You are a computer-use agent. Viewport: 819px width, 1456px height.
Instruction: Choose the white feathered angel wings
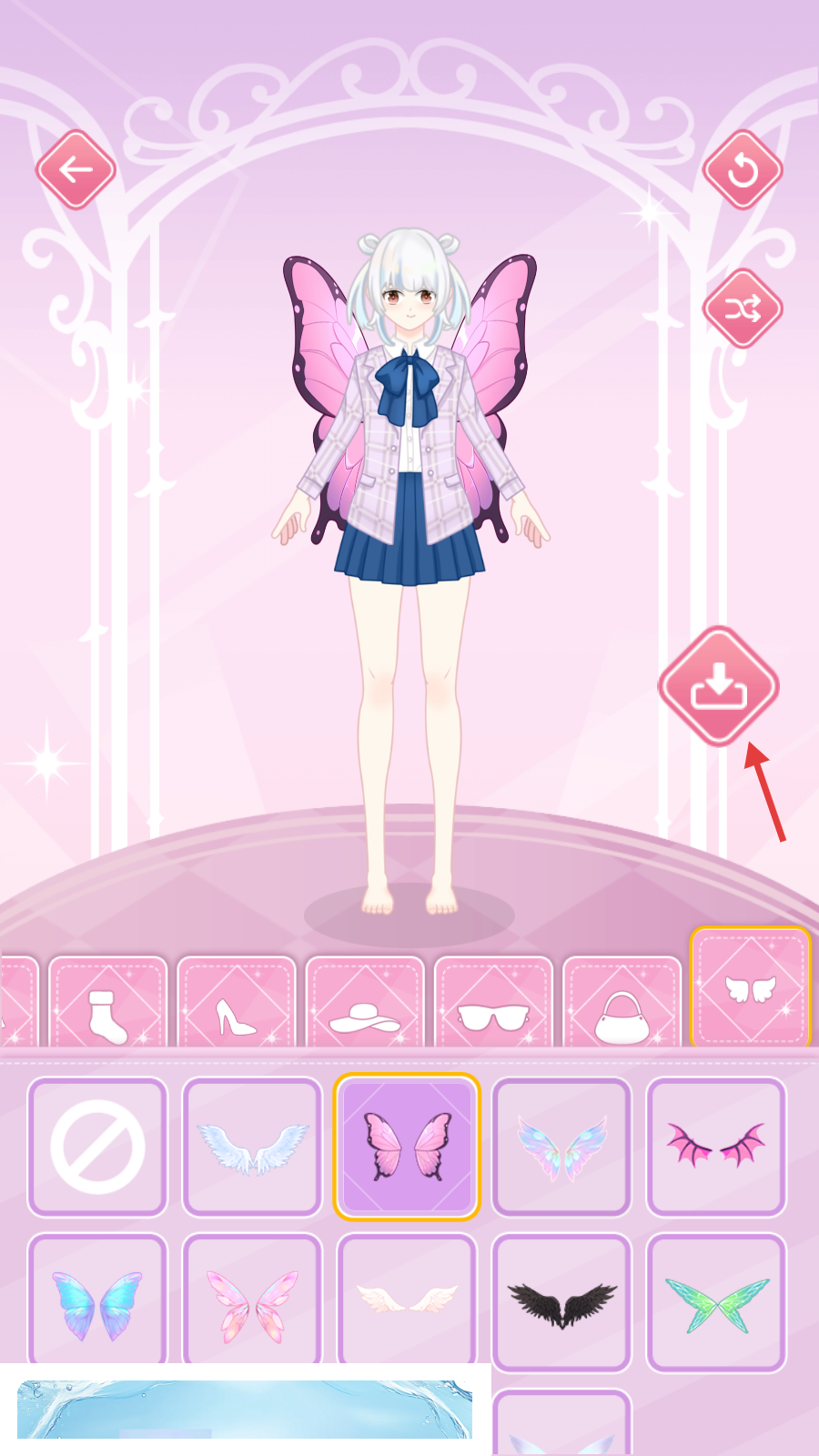coord(252,1147)
